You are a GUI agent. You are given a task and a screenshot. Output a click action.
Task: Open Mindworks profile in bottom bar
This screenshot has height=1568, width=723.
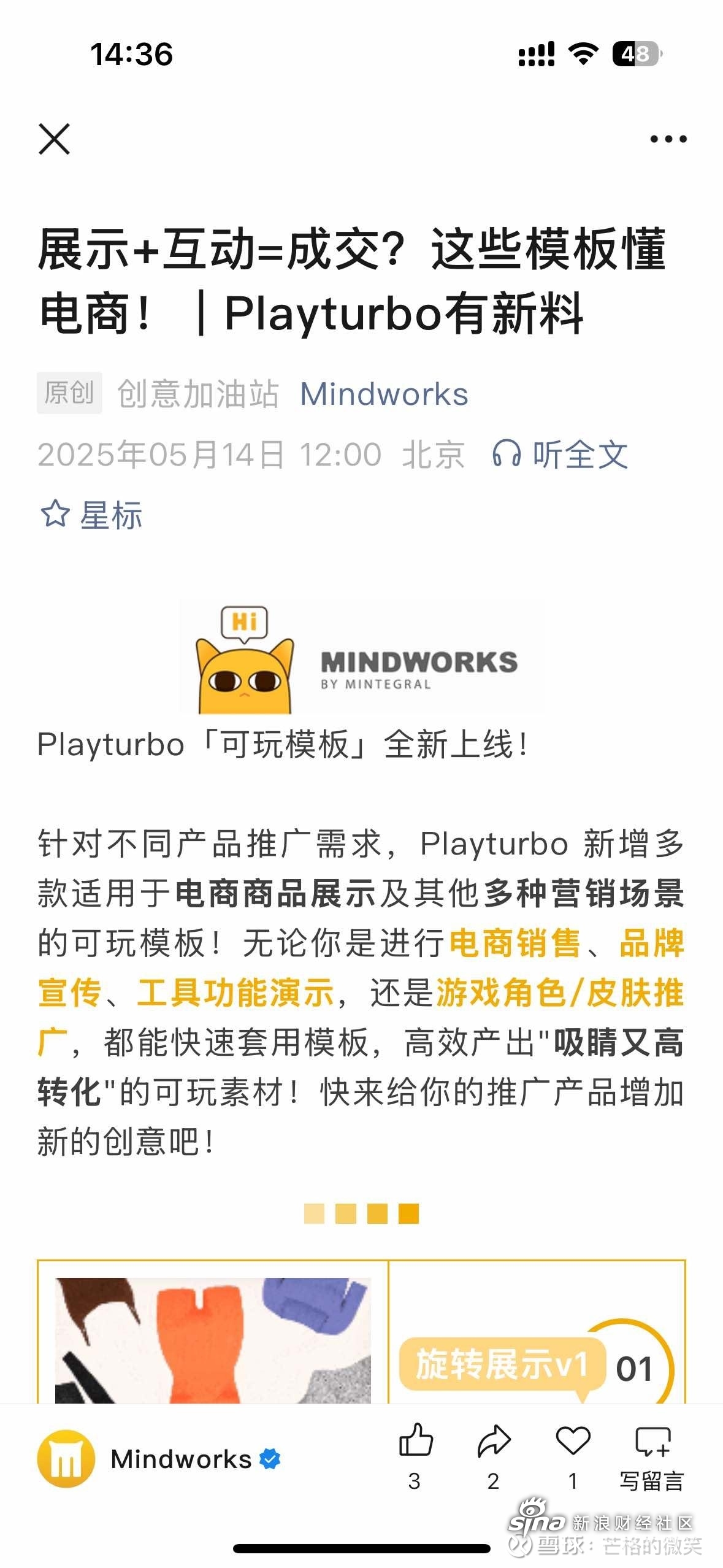click(158, 1459)
